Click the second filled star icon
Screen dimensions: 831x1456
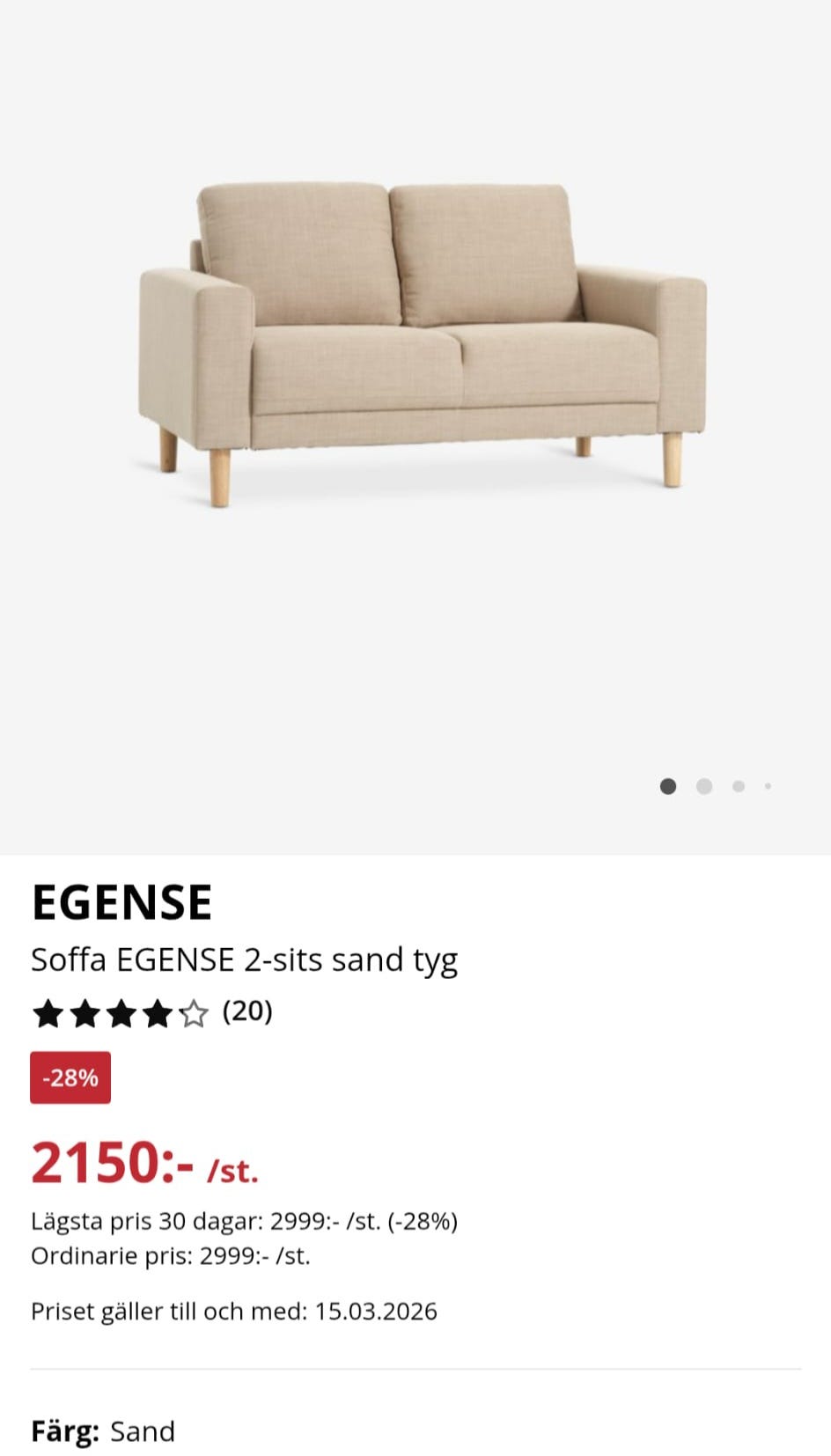pos(85,1014)
